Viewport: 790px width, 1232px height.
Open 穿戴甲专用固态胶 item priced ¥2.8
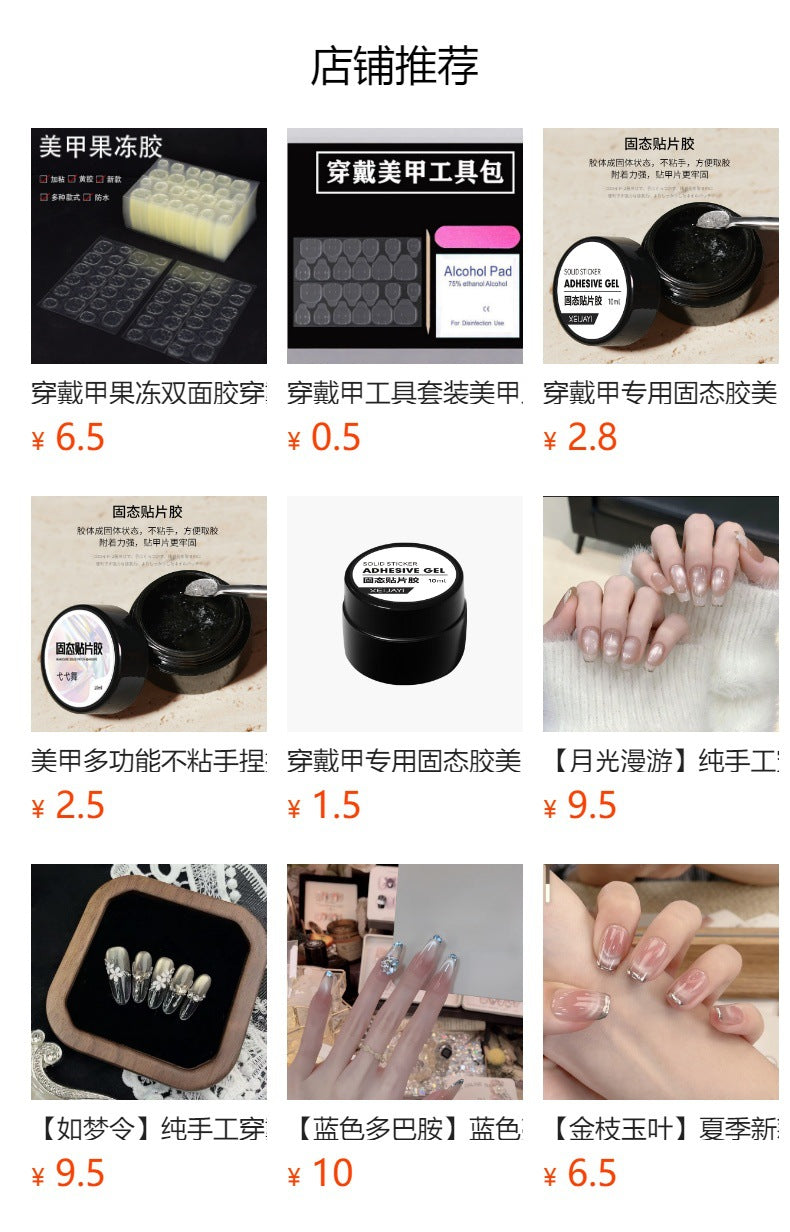660,246
